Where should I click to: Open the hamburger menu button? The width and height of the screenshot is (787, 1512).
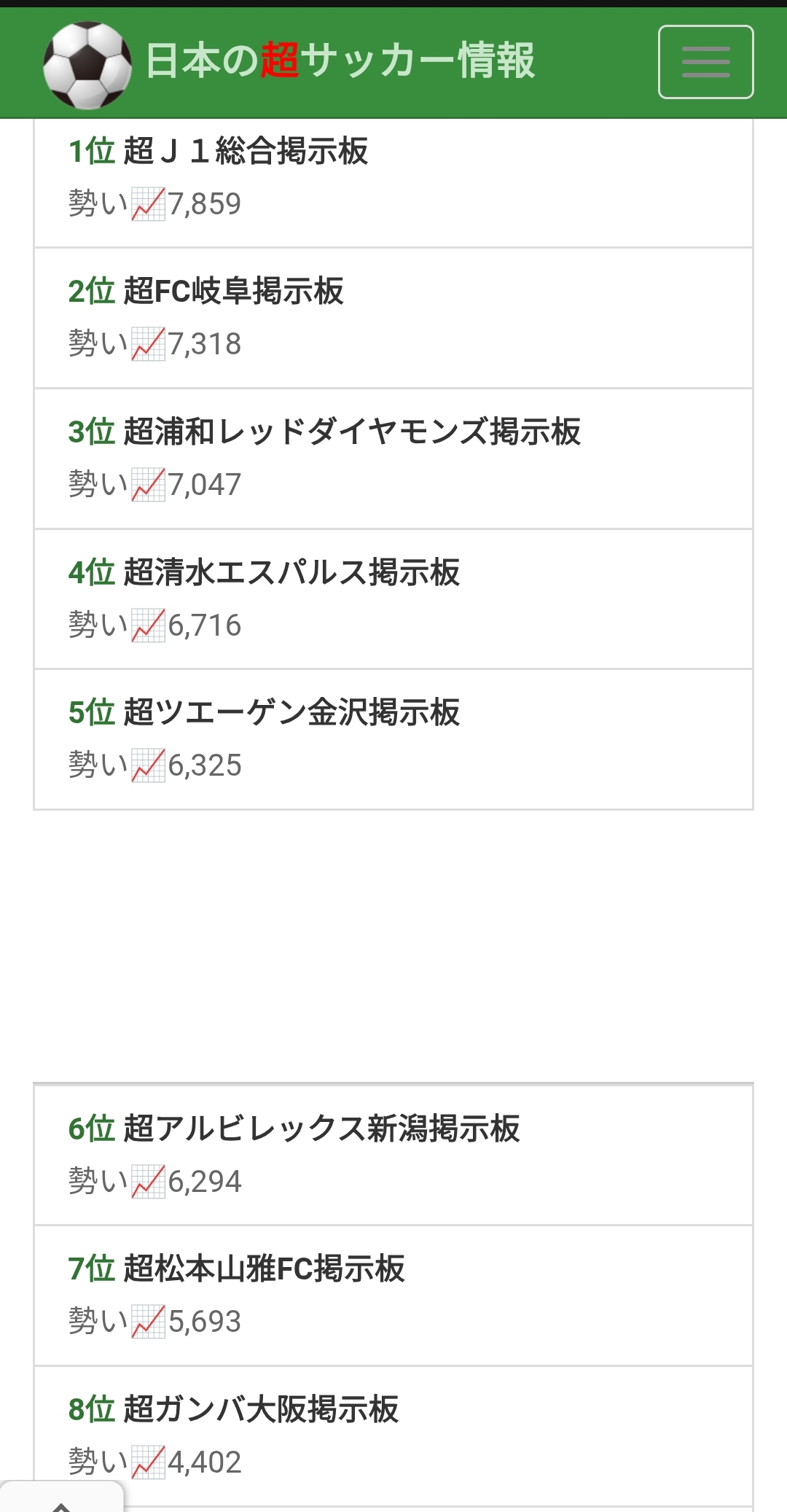coord(705,62)
